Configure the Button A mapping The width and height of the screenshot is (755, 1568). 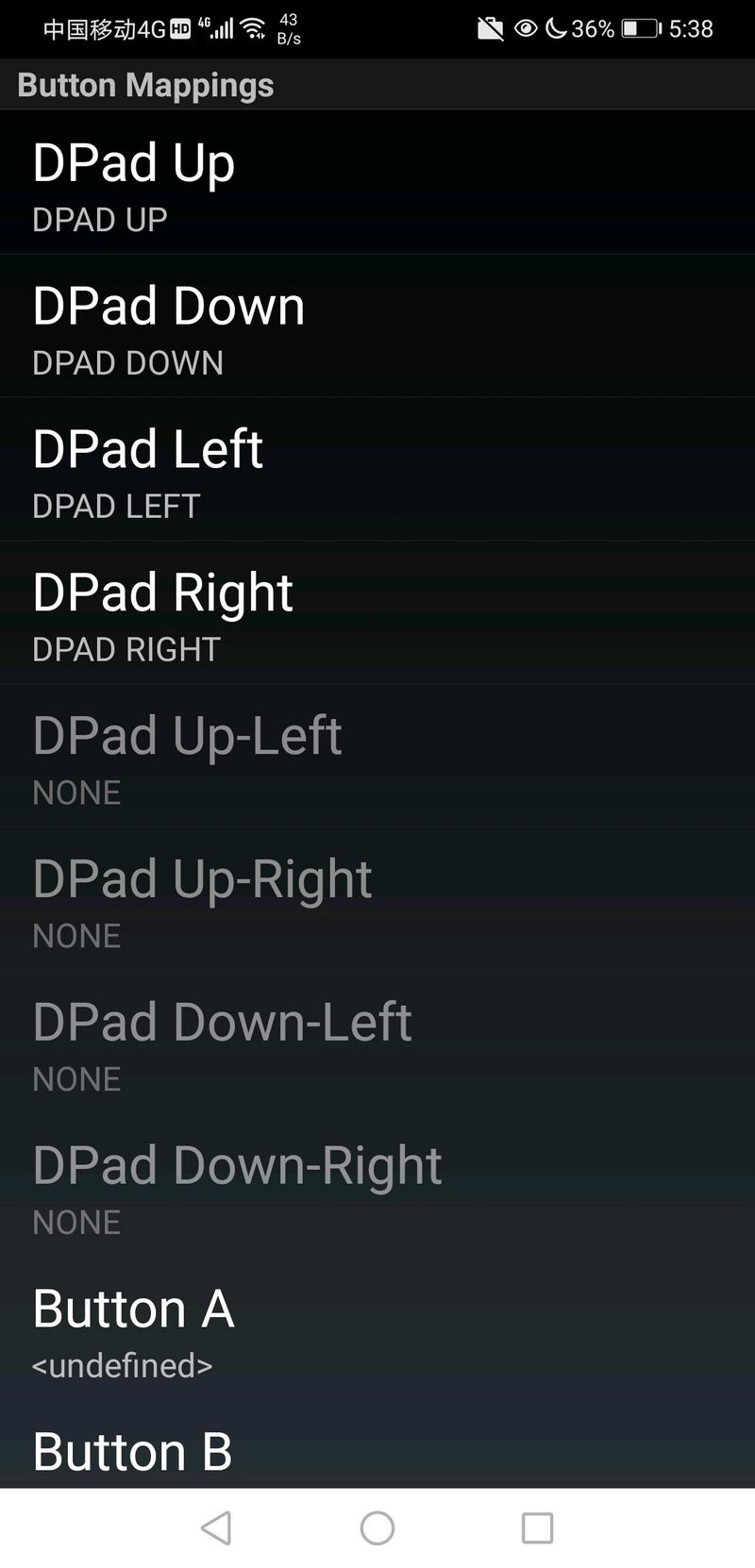(x=377, y=1329)
